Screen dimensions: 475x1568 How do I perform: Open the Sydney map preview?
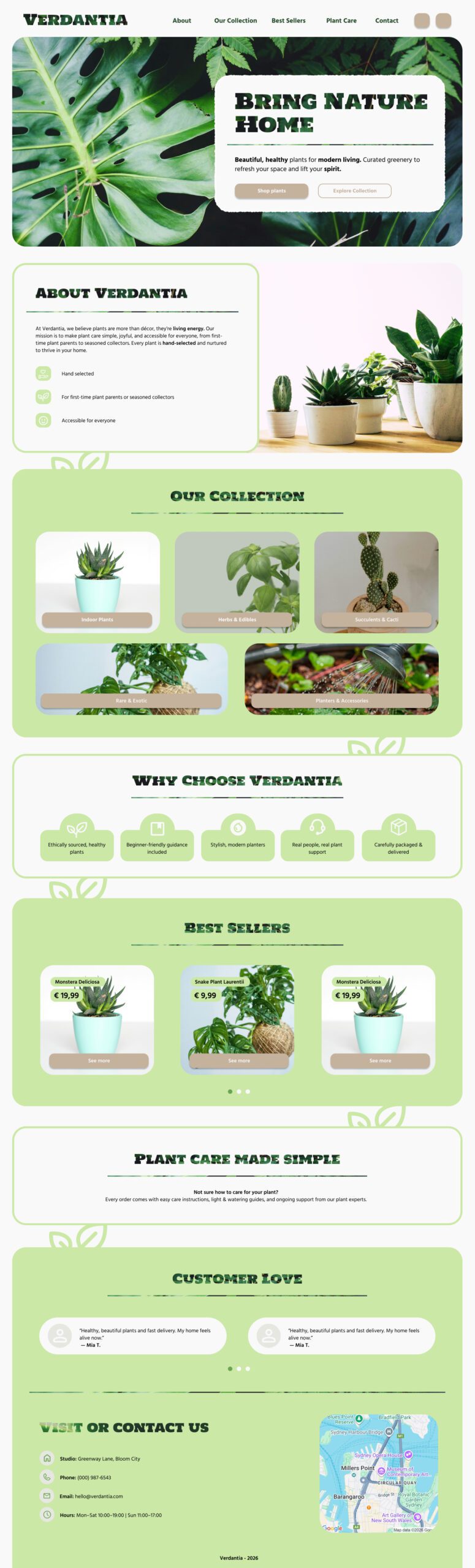coord(378,1472)
